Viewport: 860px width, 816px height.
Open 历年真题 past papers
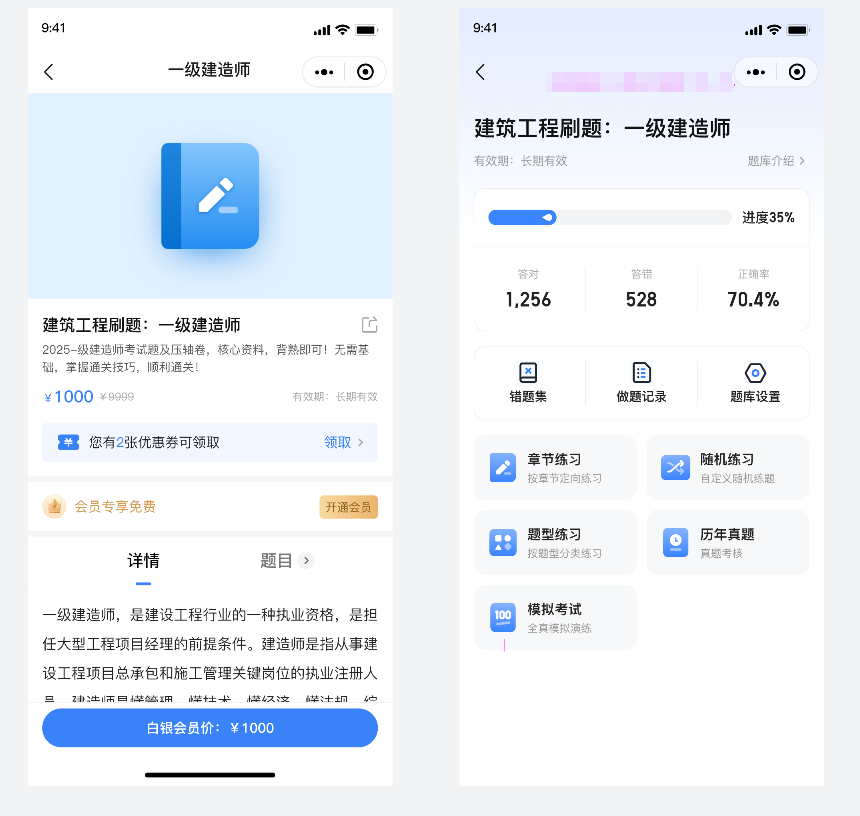pyautogui.click(x=727, y=542)
